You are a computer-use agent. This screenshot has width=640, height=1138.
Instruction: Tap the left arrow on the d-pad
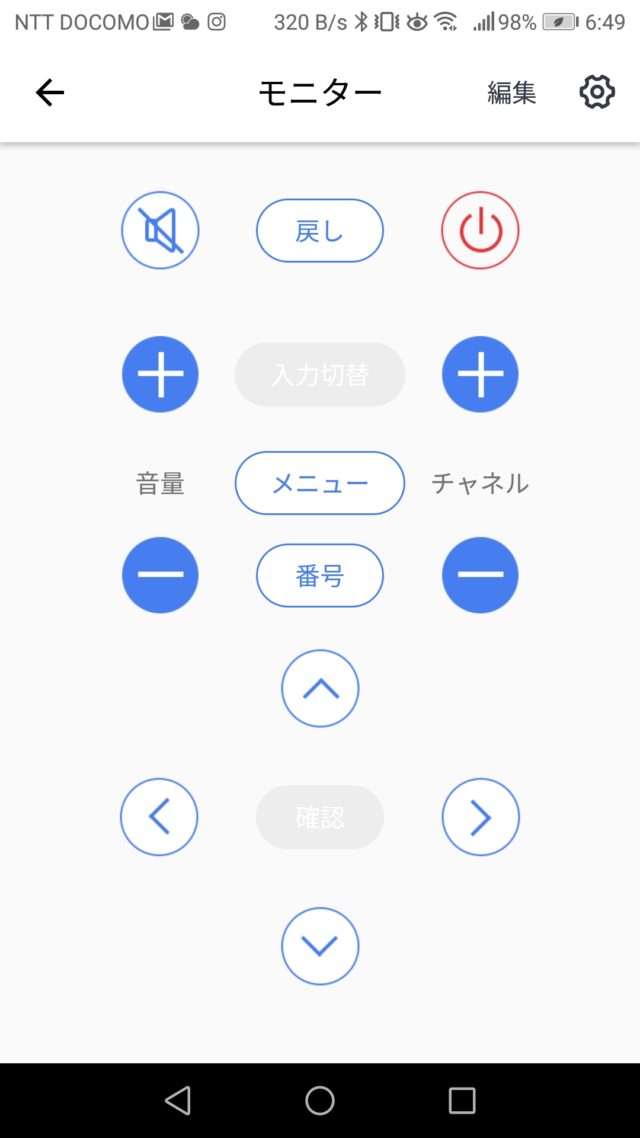pyautogui.click(x=160, y=817)
